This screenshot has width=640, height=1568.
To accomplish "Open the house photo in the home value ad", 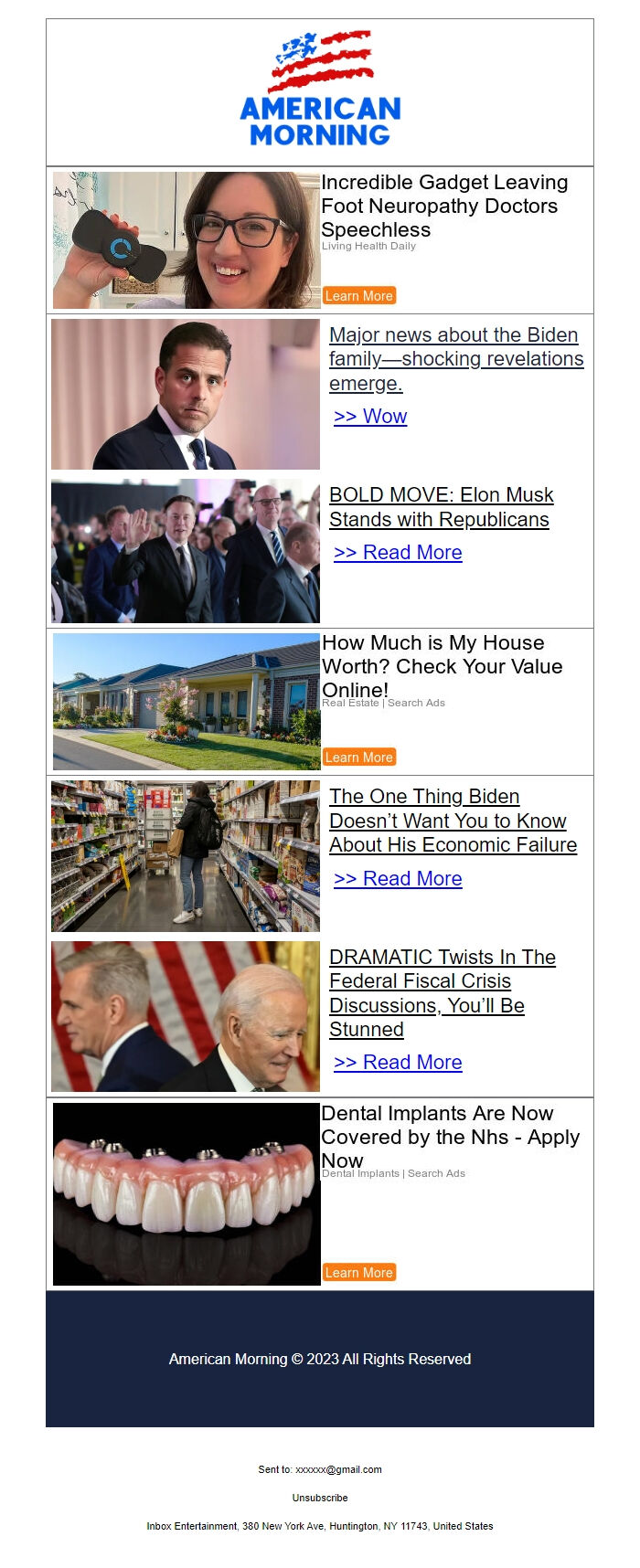I will coord(187,702).
